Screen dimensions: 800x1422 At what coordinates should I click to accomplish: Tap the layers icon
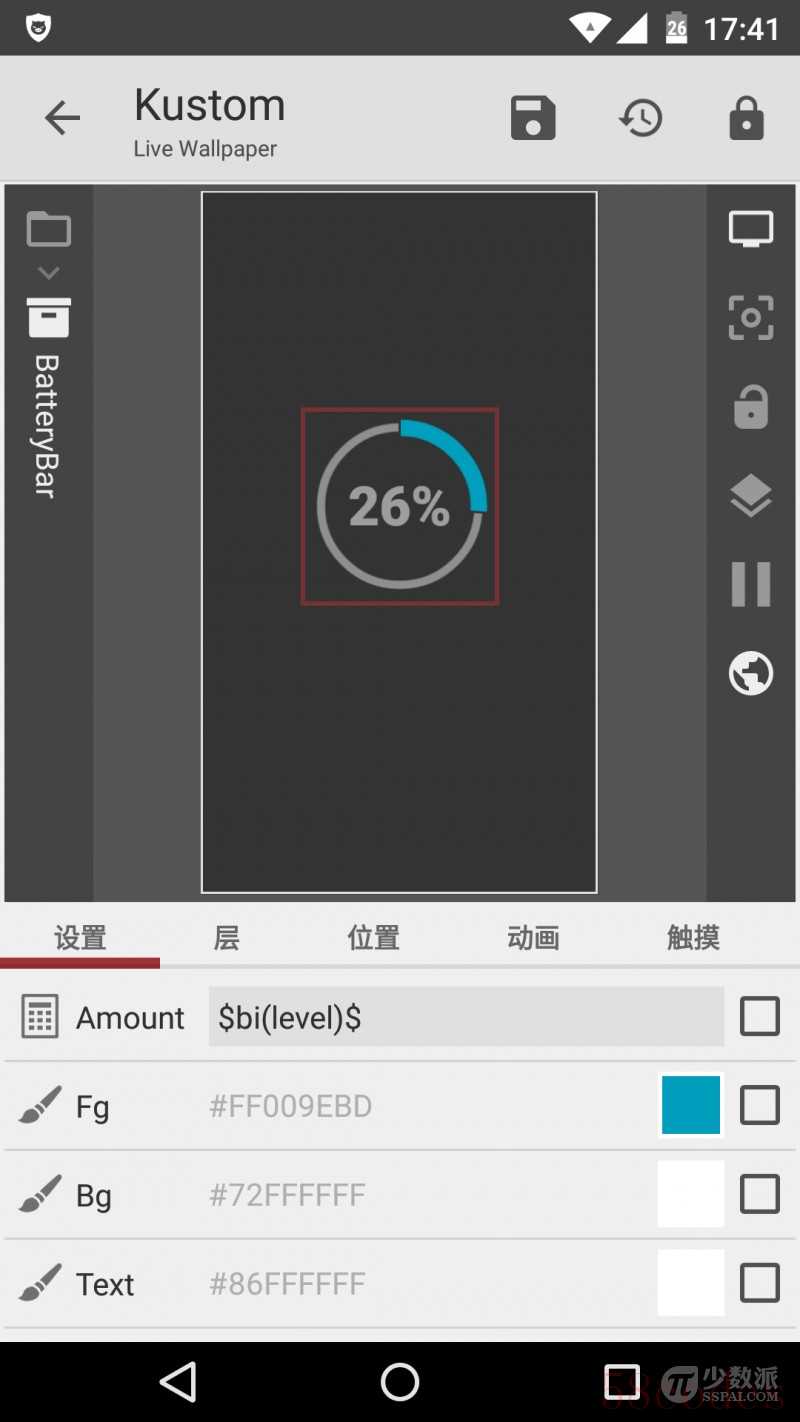(750, 495)
